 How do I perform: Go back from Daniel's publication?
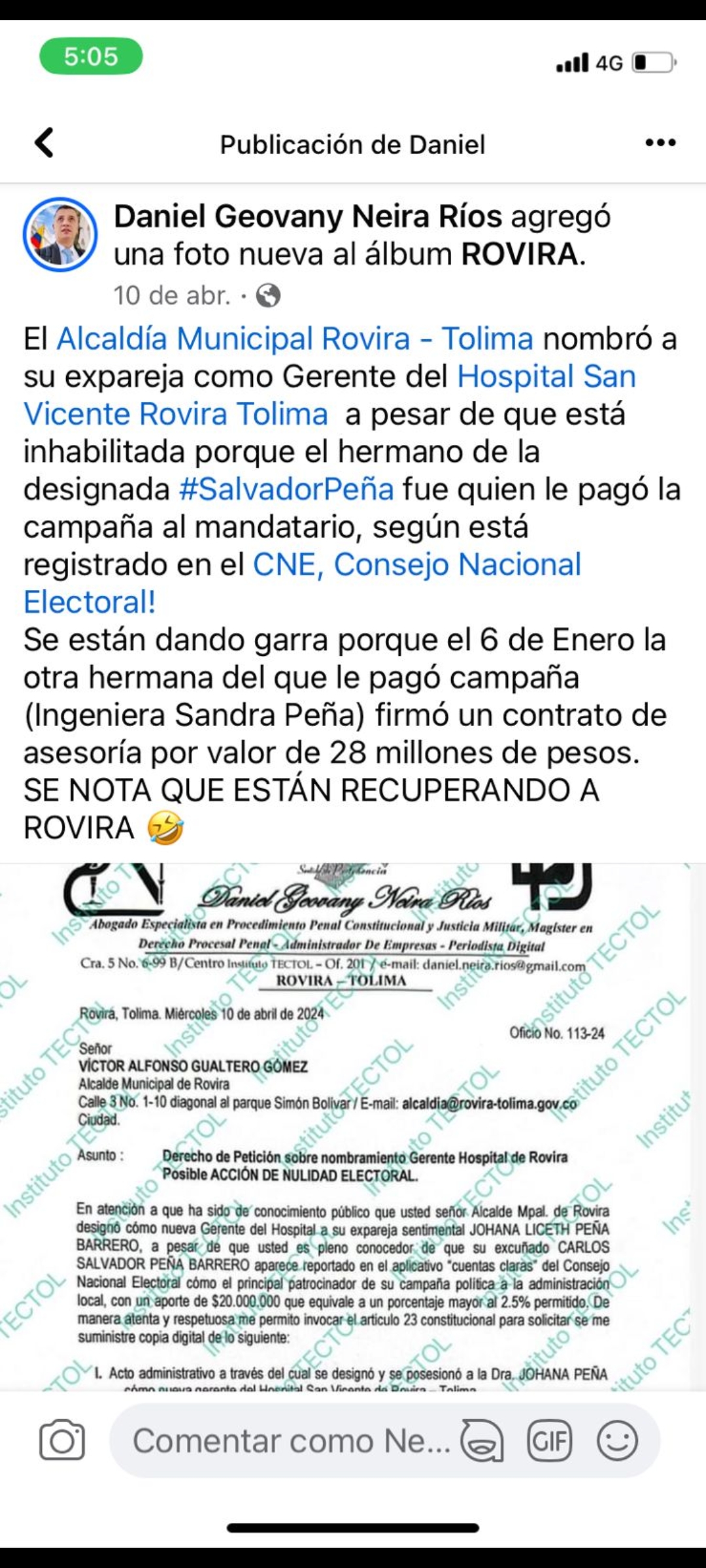tap(44, 142)
